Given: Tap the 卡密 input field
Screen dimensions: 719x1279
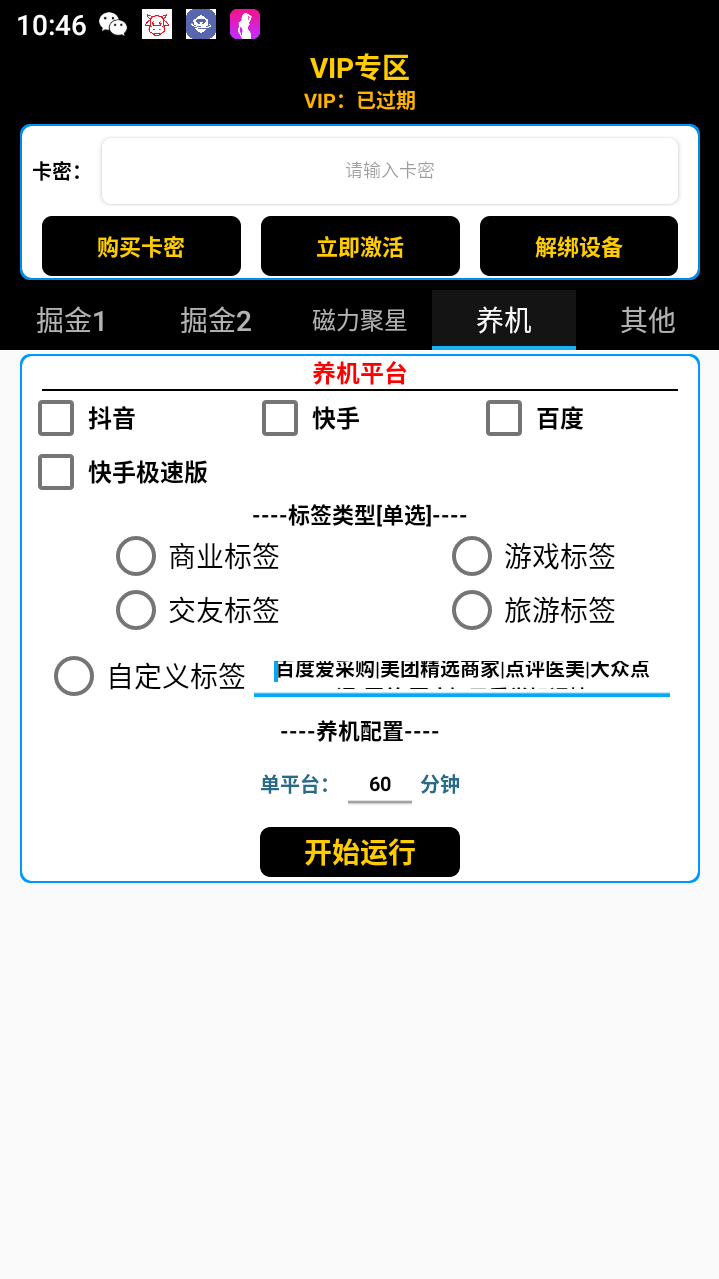Looking at the screenshot, I should click(x=390, y=171).
